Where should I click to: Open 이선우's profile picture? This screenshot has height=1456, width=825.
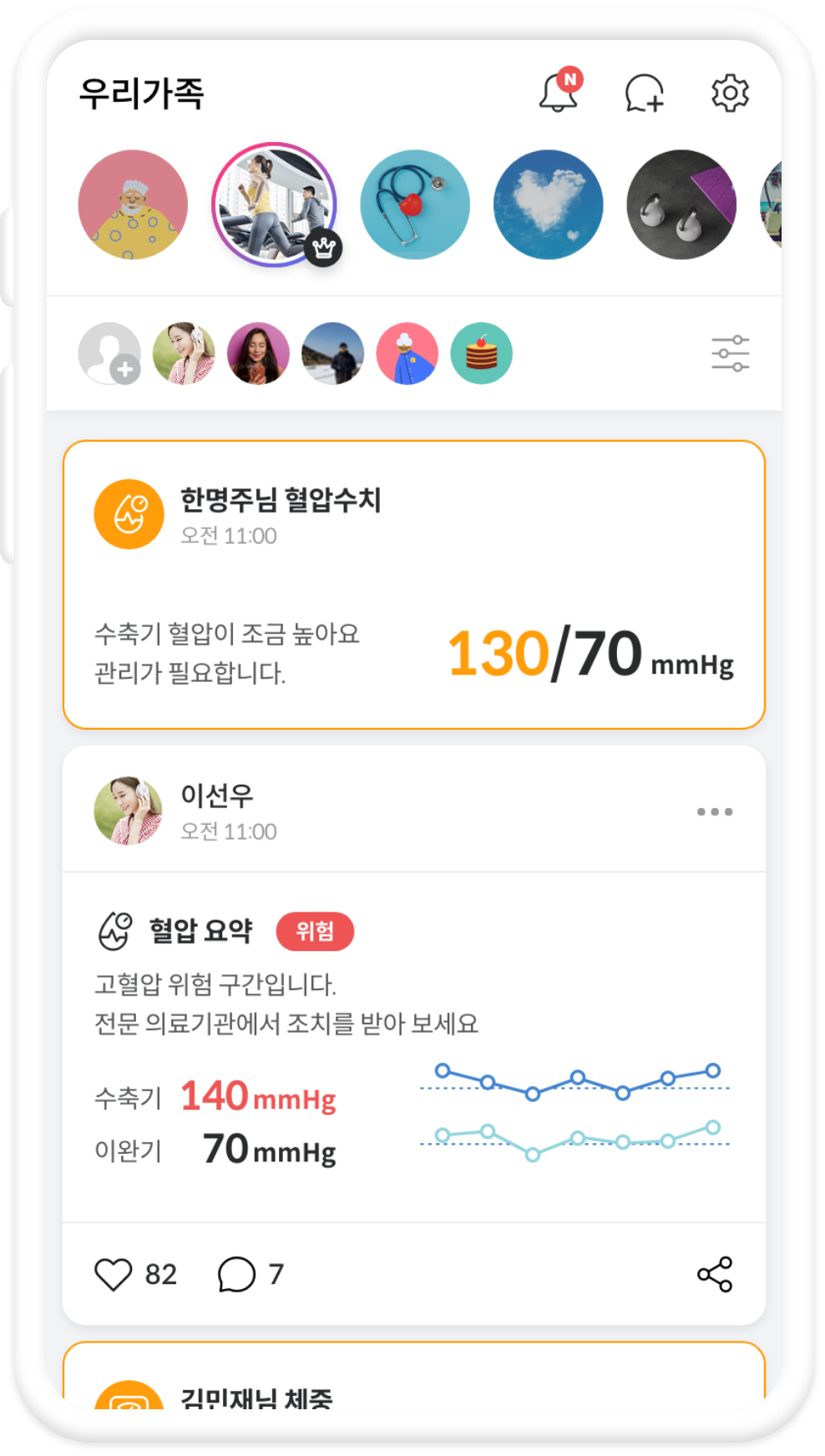click(x=129, y=811)
